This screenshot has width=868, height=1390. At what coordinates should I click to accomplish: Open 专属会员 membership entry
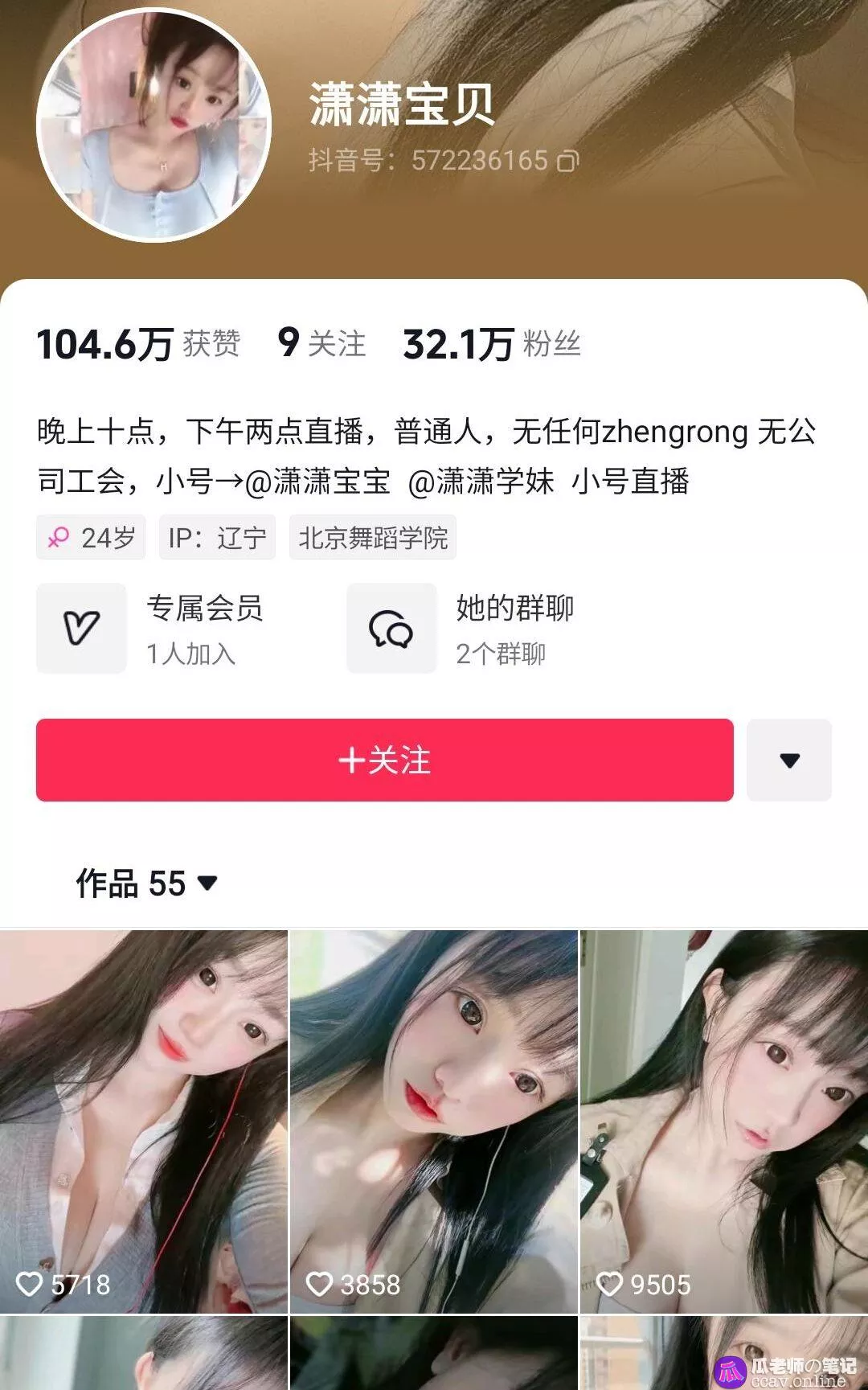153,629
